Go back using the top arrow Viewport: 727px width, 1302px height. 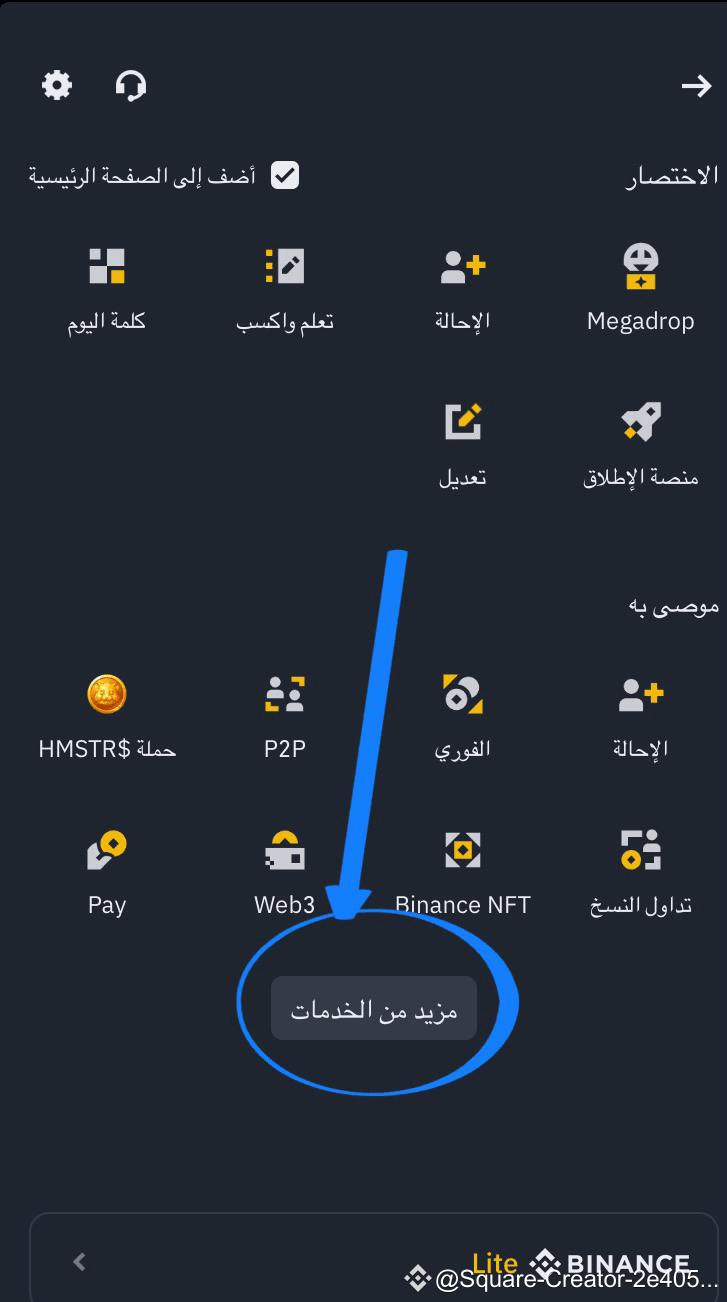pos(696,86)
